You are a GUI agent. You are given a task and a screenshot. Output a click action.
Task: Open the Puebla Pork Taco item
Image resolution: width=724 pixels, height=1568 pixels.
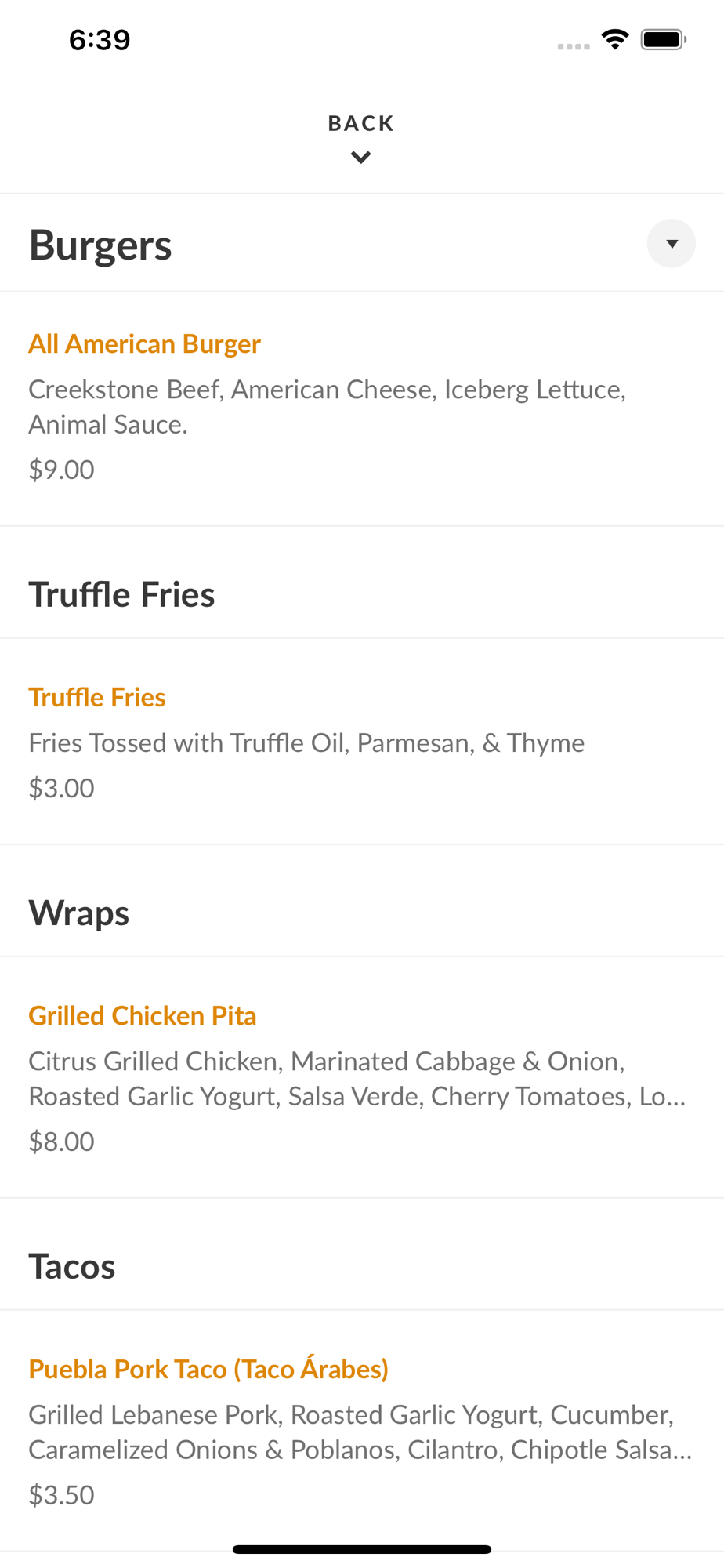coord(362,1431)
